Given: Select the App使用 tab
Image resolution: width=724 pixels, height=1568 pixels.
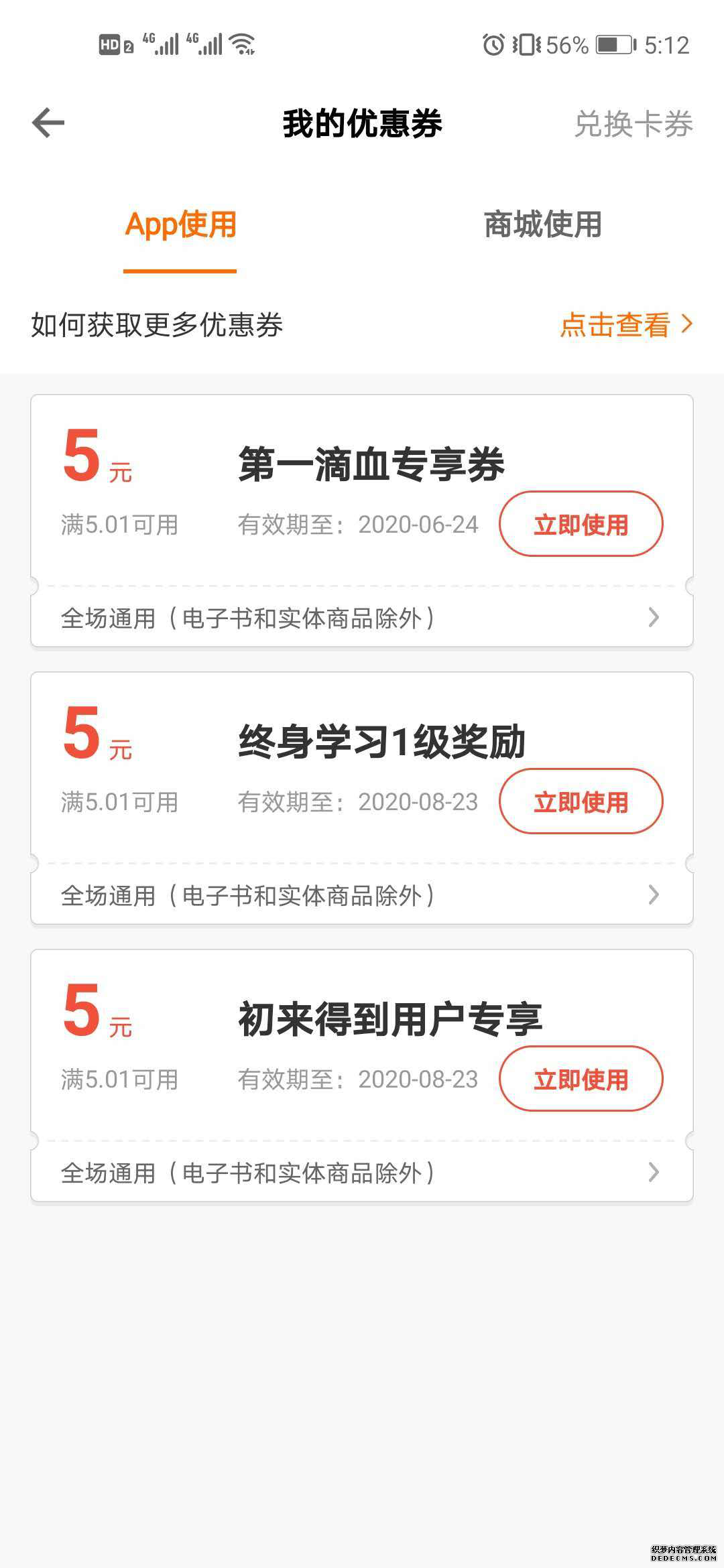Looking at the screenshot, I should 180,226.
